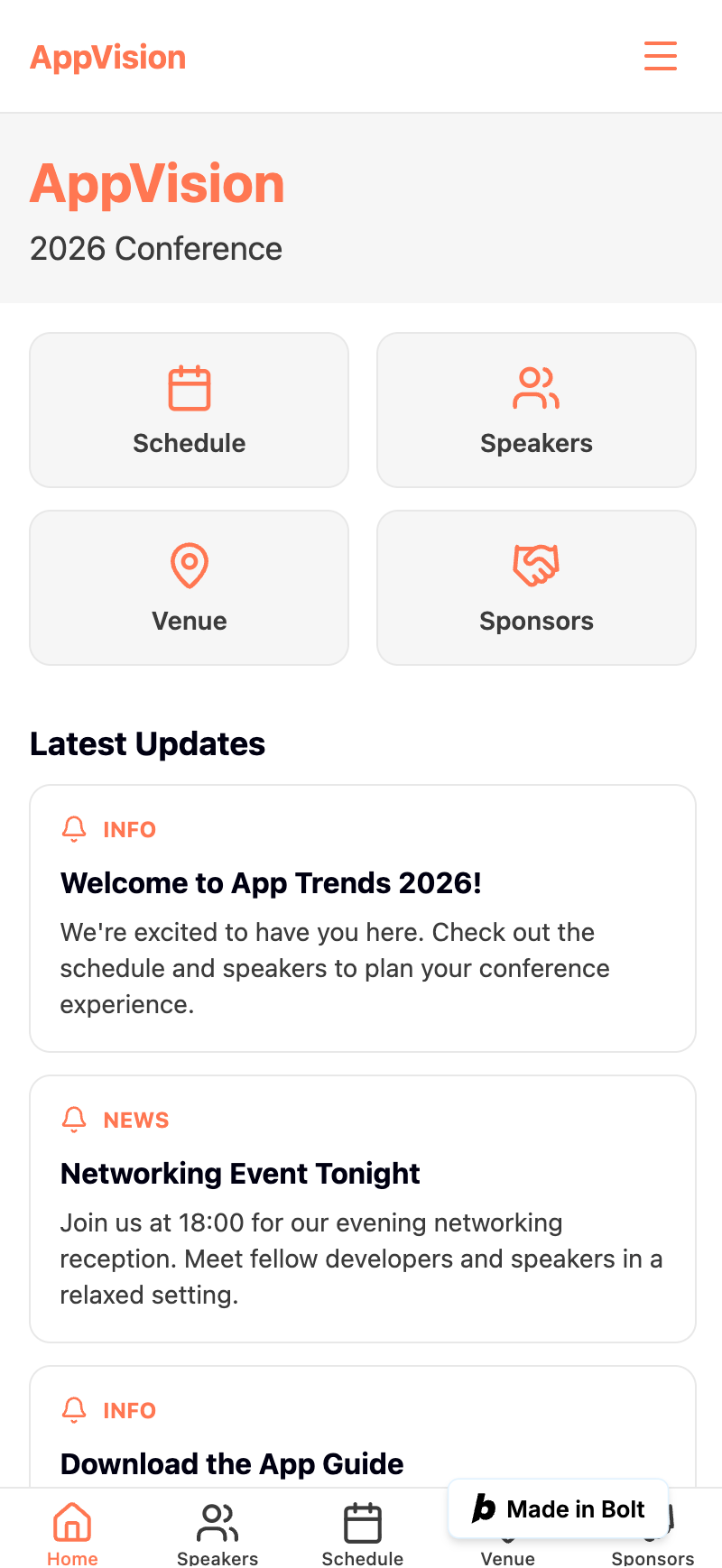This screenshot has height=1568, width=722.
Task: Click the people icon on the Speakers card
Action: [x=536, y=387]
